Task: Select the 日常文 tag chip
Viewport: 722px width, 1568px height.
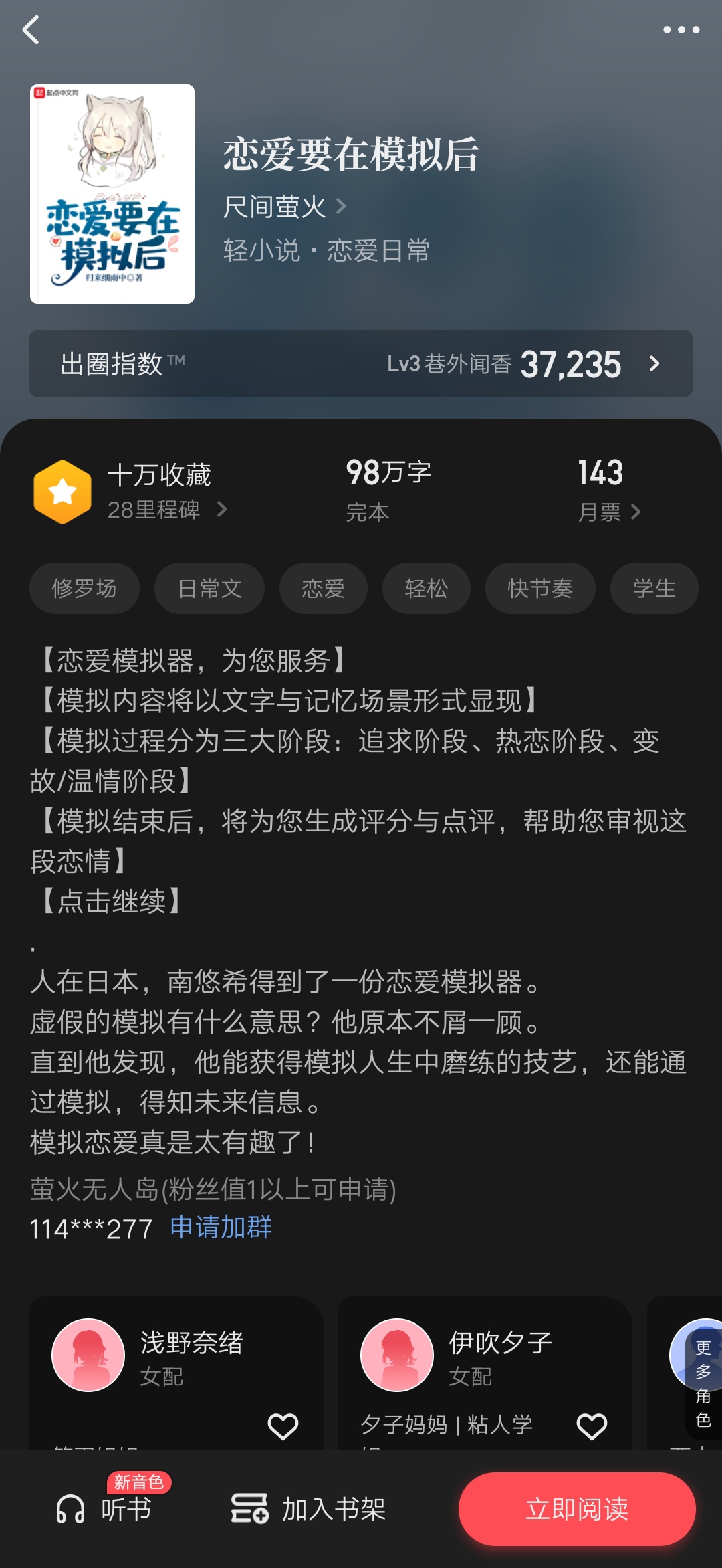Action: 210,589
